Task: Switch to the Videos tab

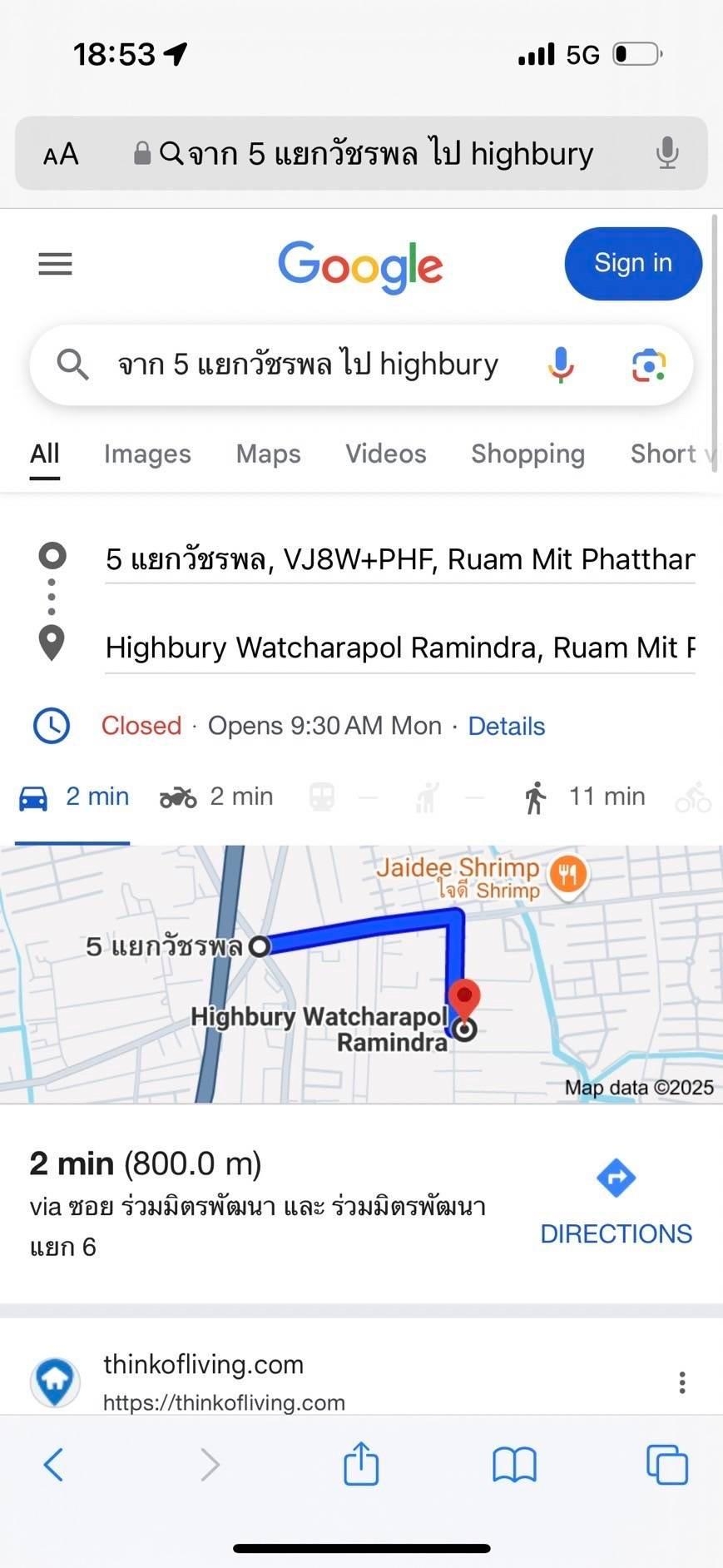Action: pyautogui.click(x=385, y=454)
